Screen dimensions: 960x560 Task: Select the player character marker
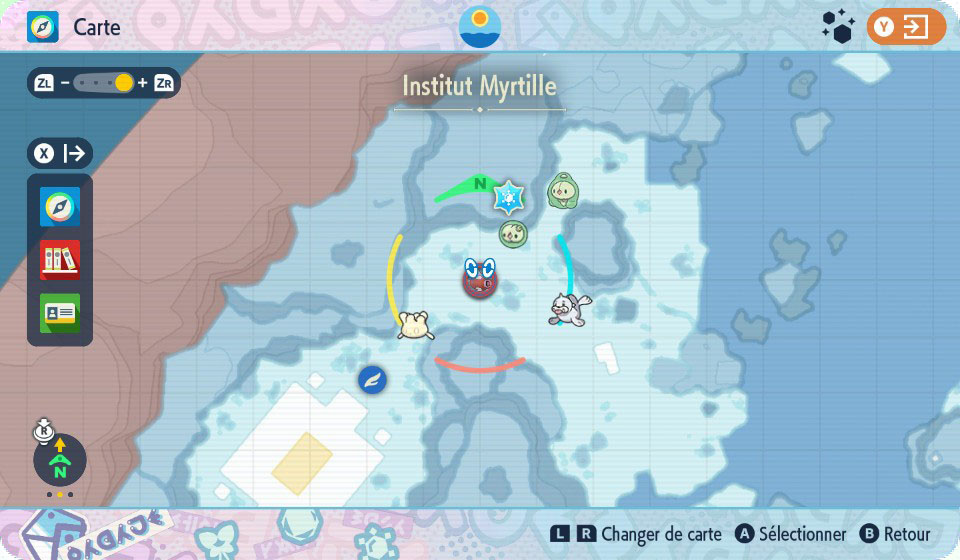click(x=479, y=277)
